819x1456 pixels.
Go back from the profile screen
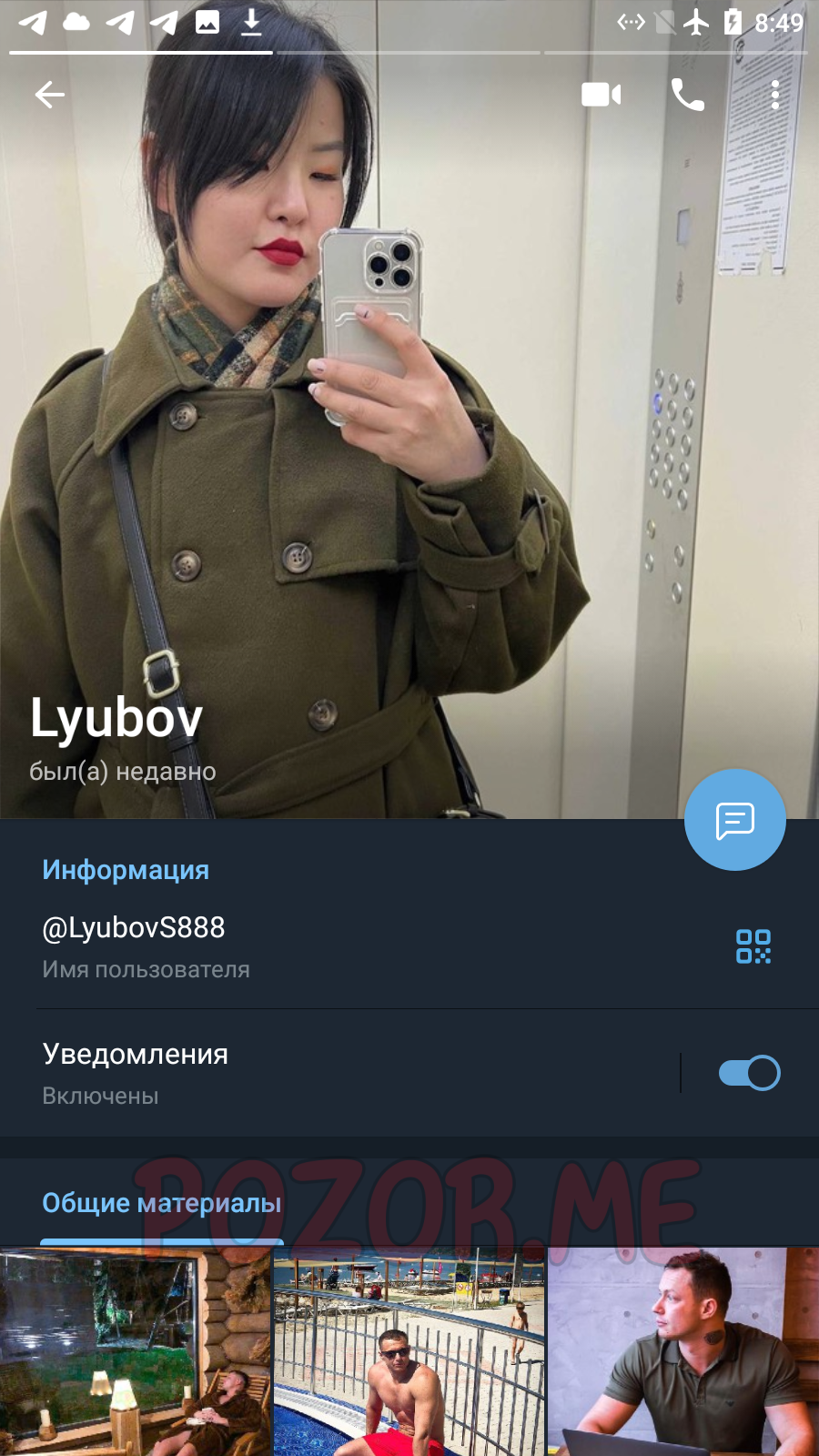point(49,95)
